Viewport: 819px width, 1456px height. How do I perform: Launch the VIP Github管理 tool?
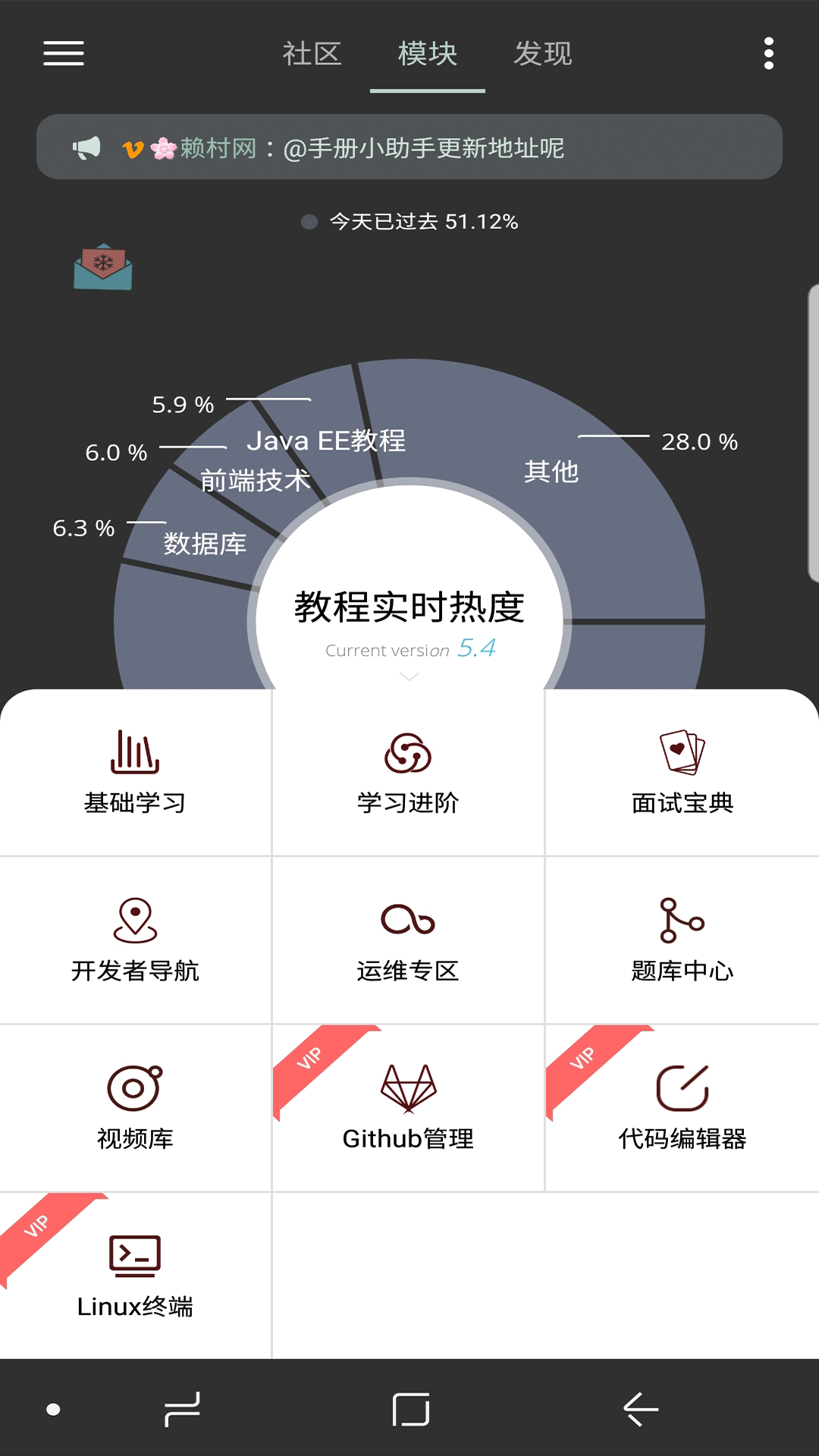408,1107
